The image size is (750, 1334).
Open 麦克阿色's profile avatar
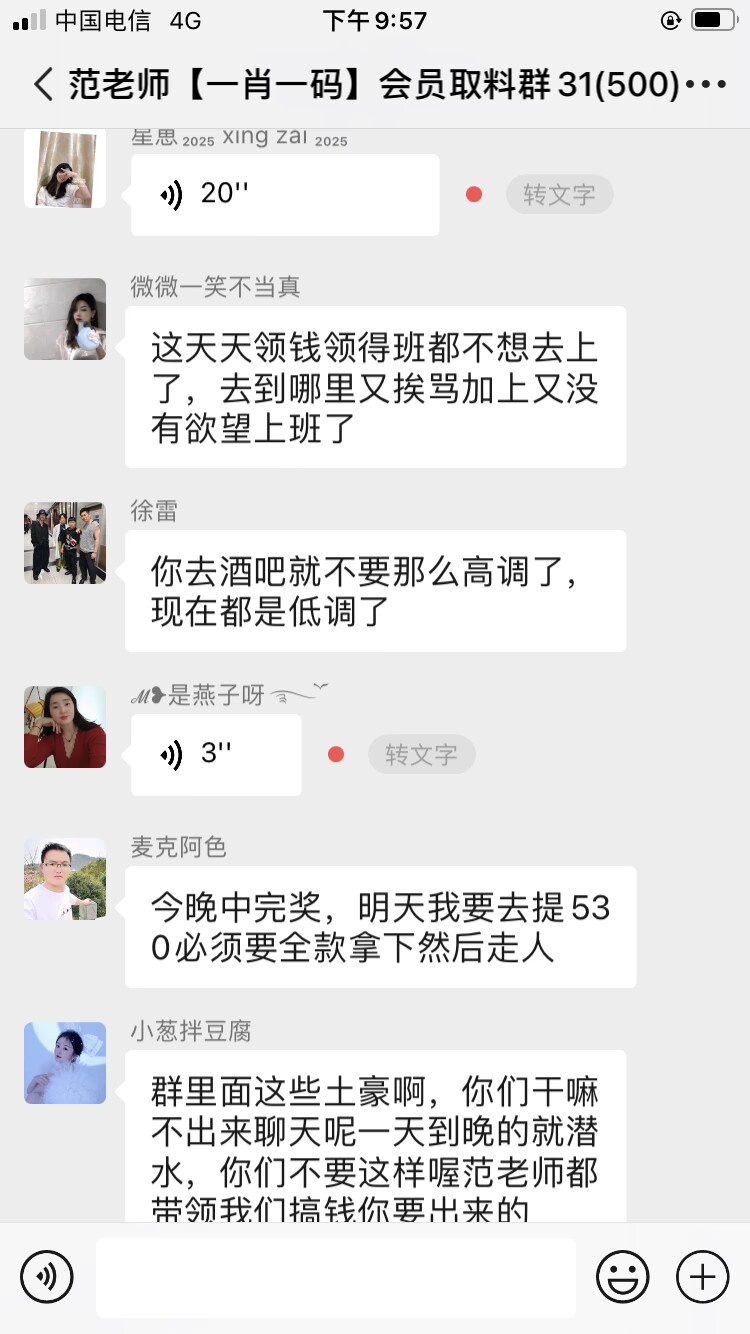tap(65, 879)
